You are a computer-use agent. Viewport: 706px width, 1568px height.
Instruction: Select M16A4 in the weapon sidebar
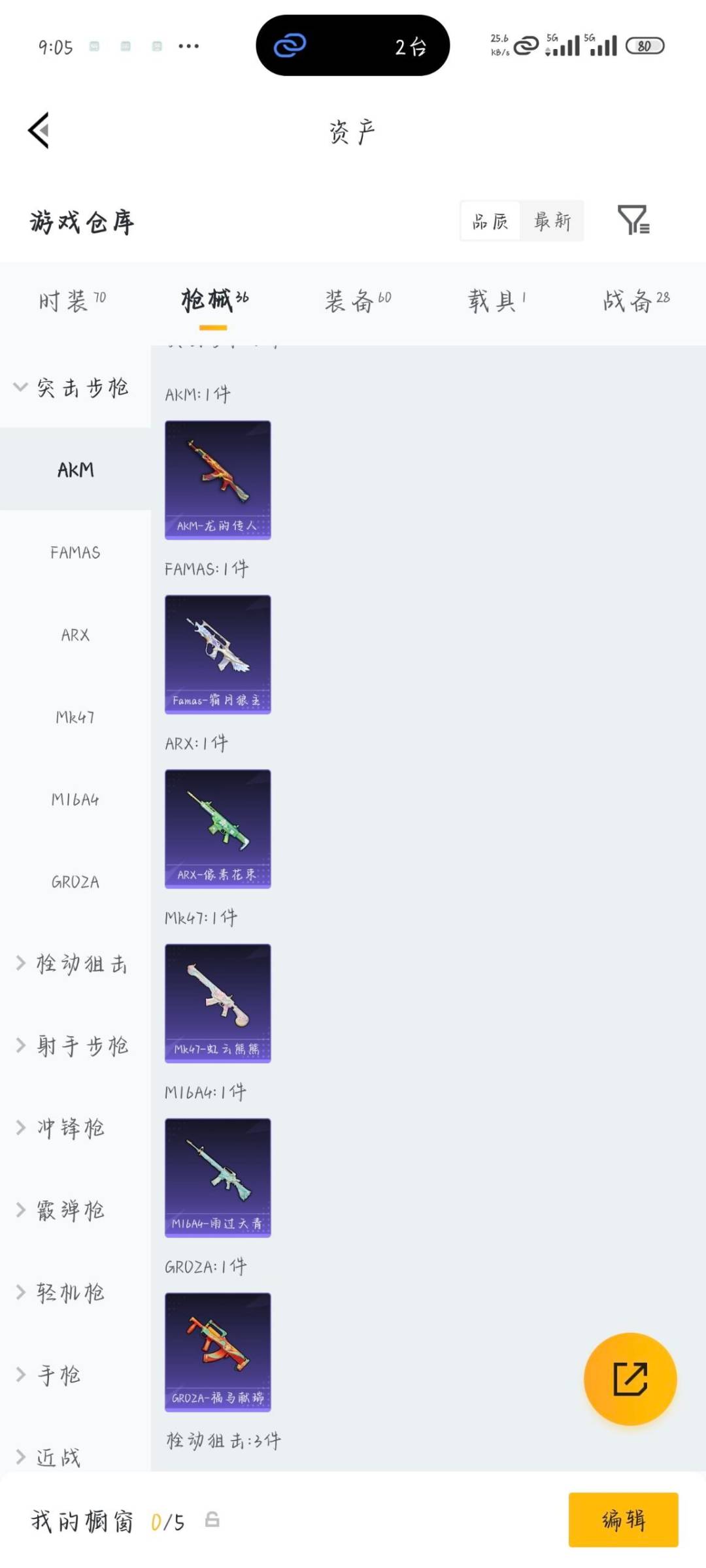(75, 799)
